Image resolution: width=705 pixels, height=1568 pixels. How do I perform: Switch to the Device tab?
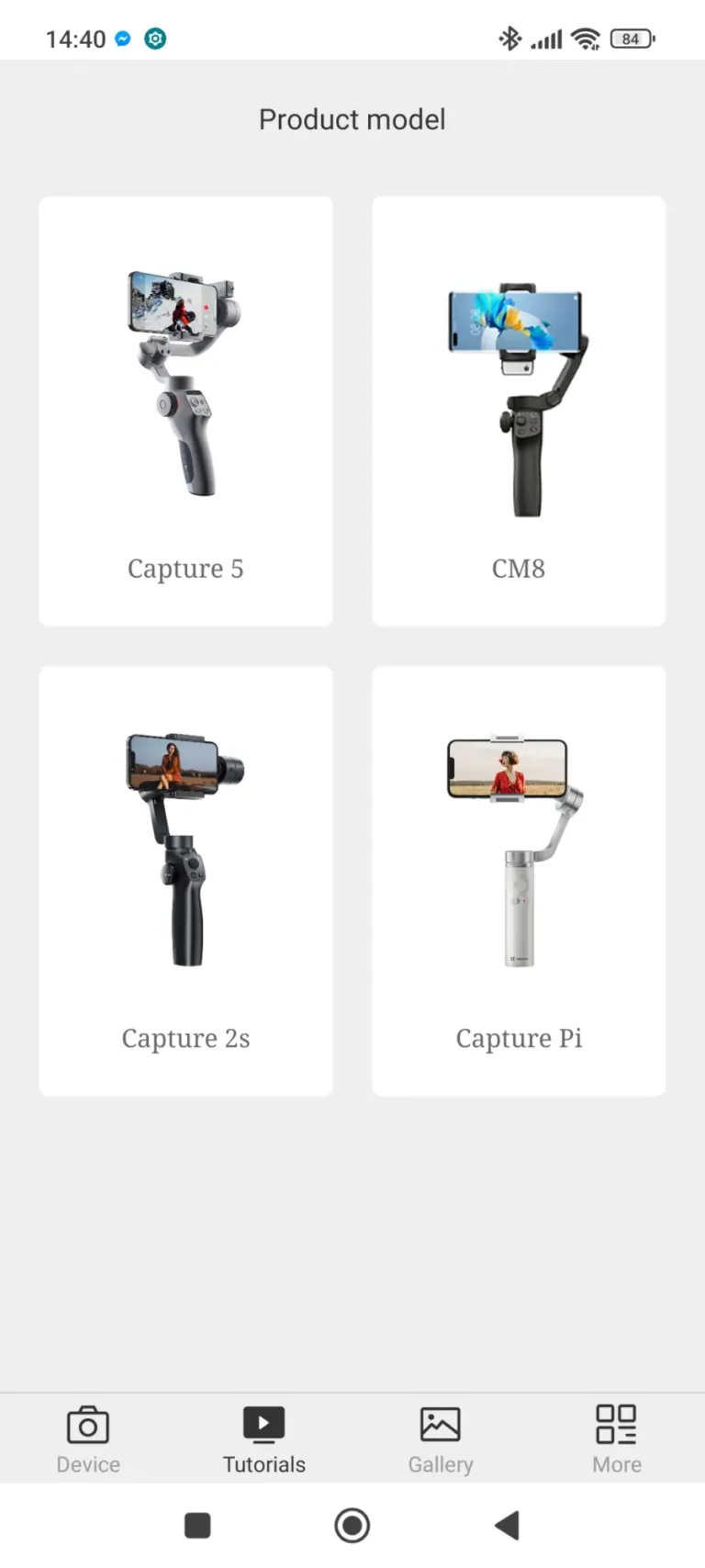tap(88, 1438)
